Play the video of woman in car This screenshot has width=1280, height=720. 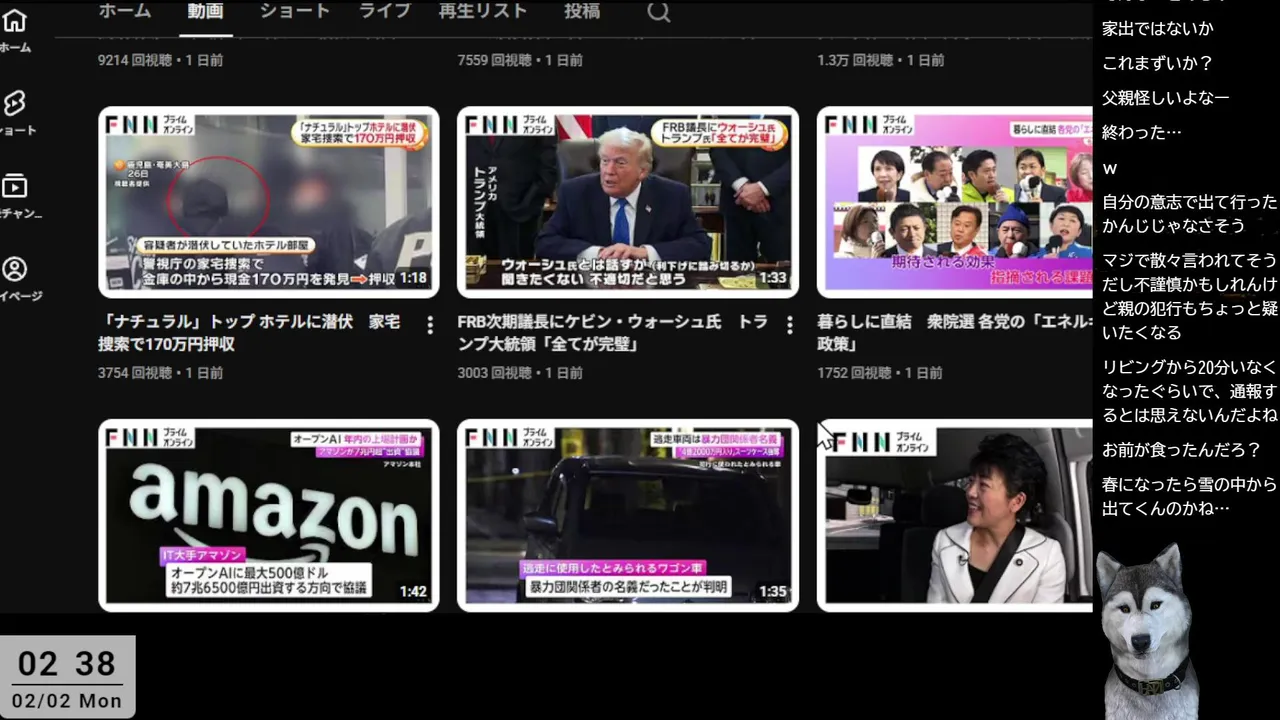[x=955, y=515]
